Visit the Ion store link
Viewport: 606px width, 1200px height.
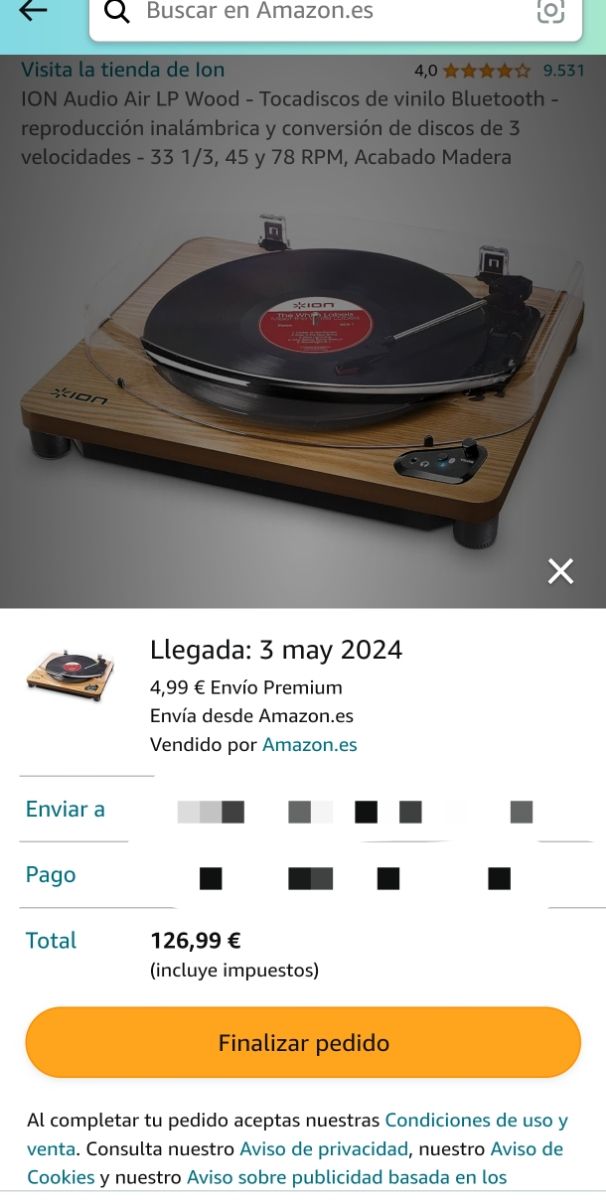(x=122, y=70)
